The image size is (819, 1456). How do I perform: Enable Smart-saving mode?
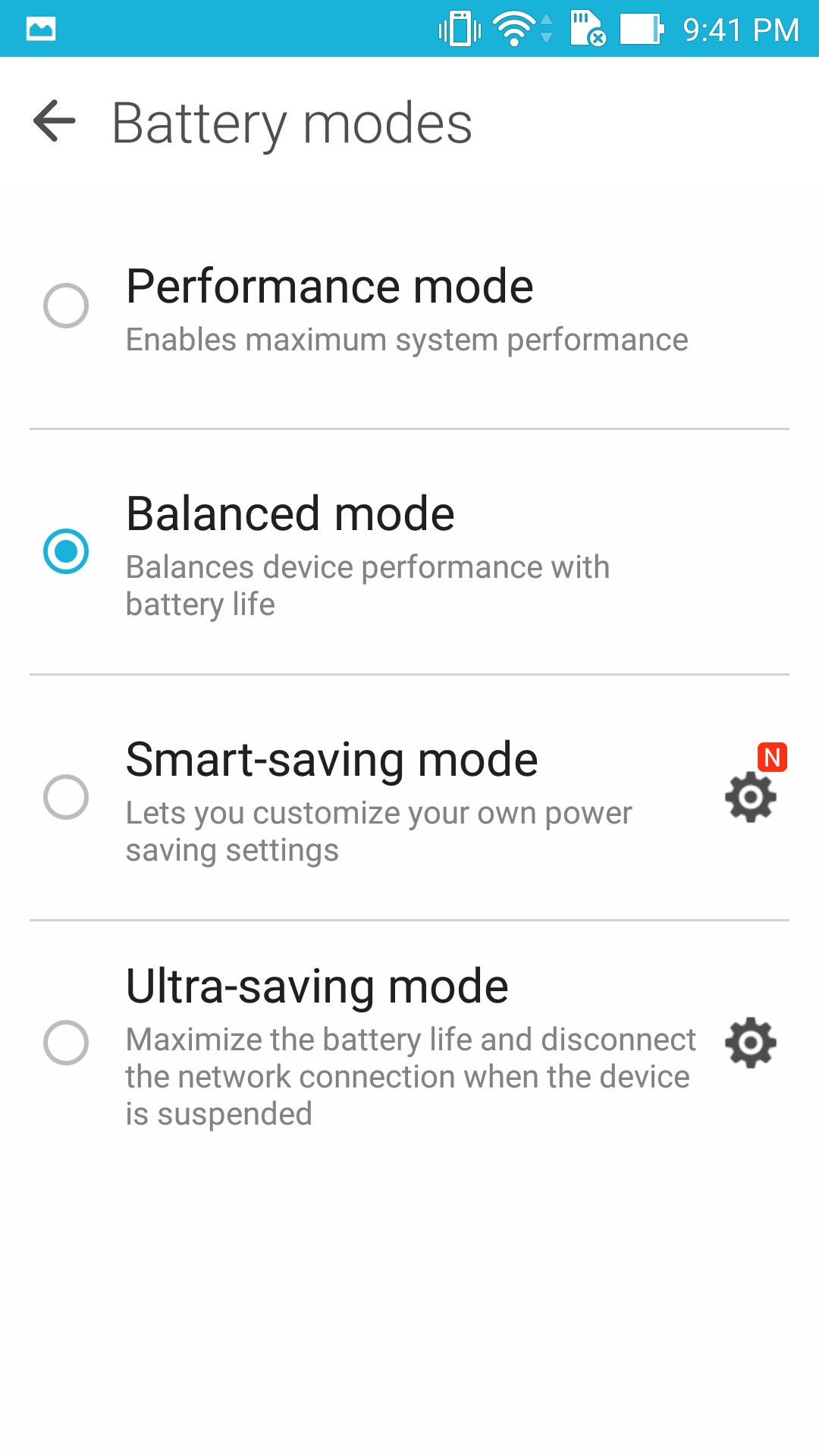(x=66, y=797)
